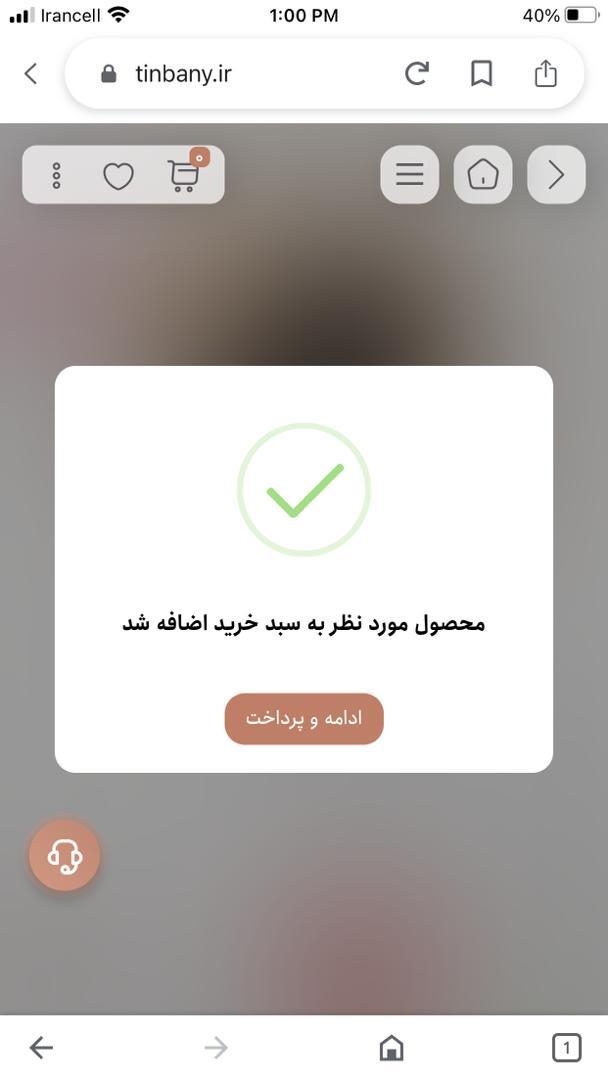Bookmark this page in browser
Viewport: 608px width, 1080px height.
click(x=481, y=73)
